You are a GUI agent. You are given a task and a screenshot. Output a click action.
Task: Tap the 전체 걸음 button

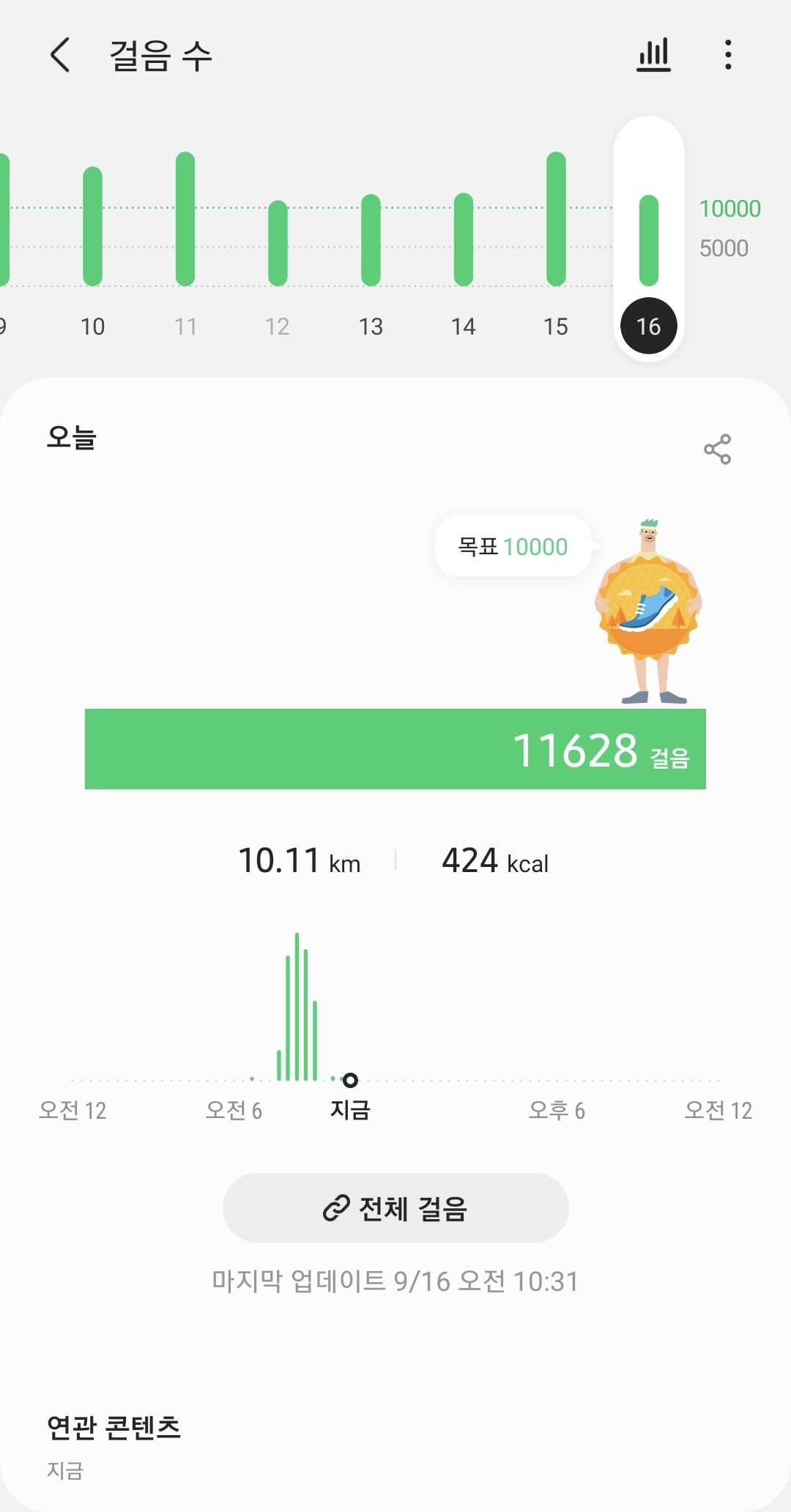(x=395, y=1207)
